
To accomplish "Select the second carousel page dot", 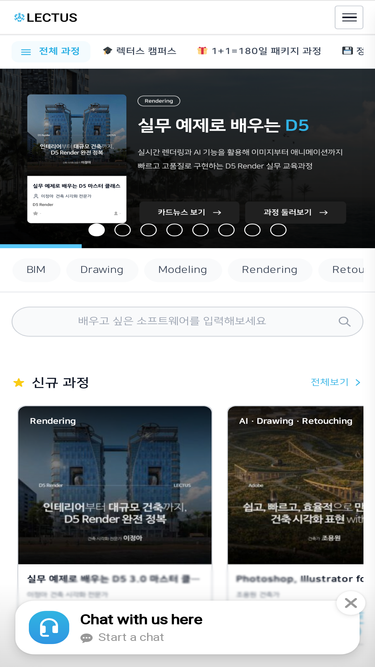I will 122,230.
